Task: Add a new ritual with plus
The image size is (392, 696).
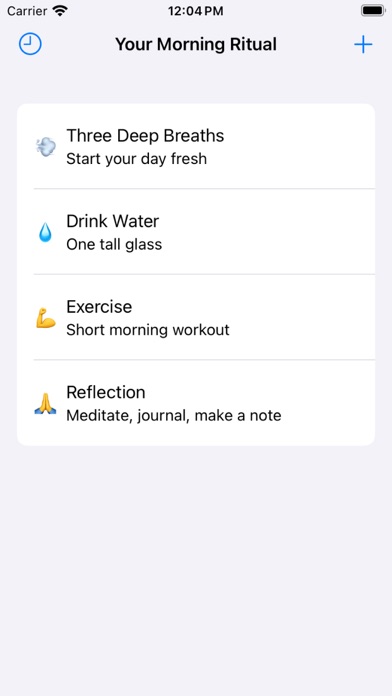Action: 363,44
